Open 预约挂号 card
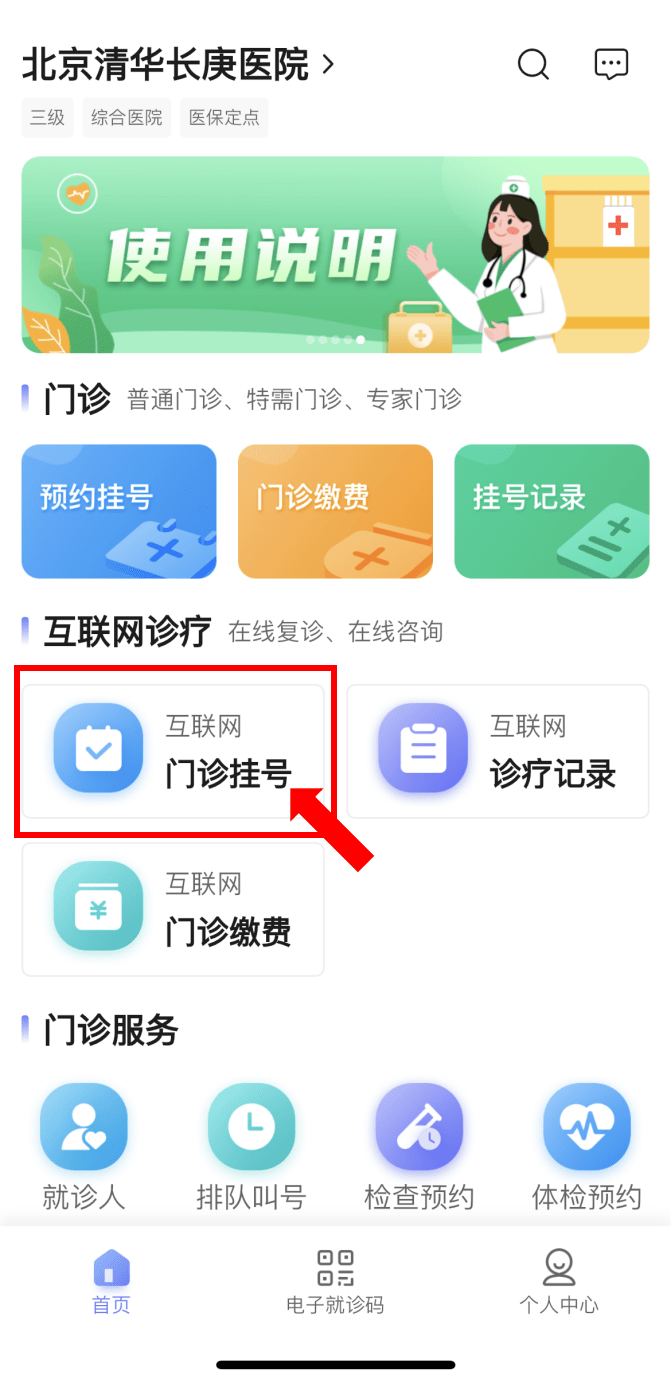Image resolution: width=672 pixels, height=1378 pixels. pos(119,511)
